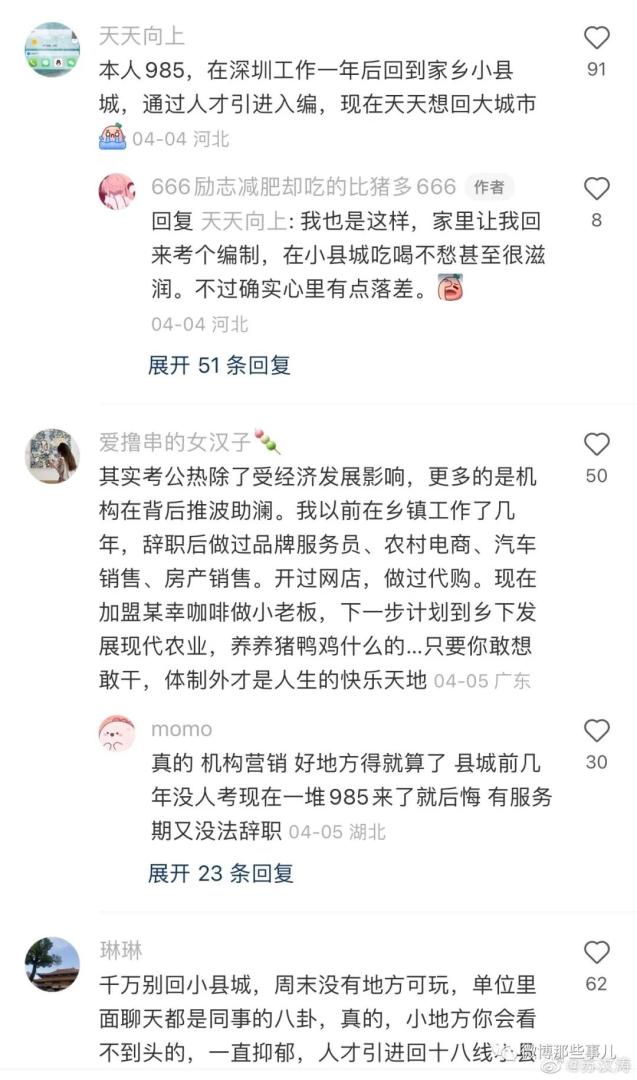Viewport: 637px width, 1080px height.
Task: View 爱撸串的女汉子's profile picture
Action: [52, 457]
